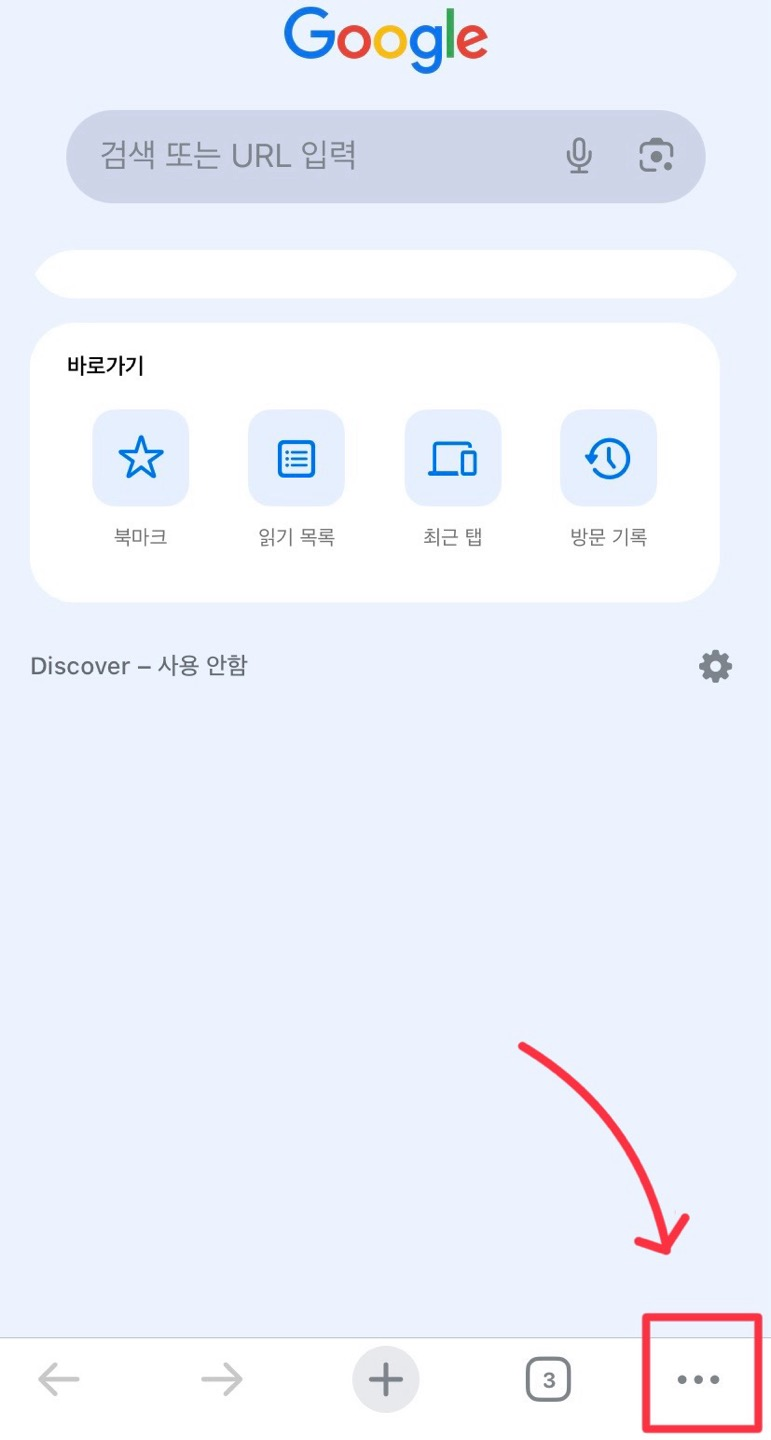Tap the Google logo
This screenshot has width=771, height=1440.
[x=386, y=38]
